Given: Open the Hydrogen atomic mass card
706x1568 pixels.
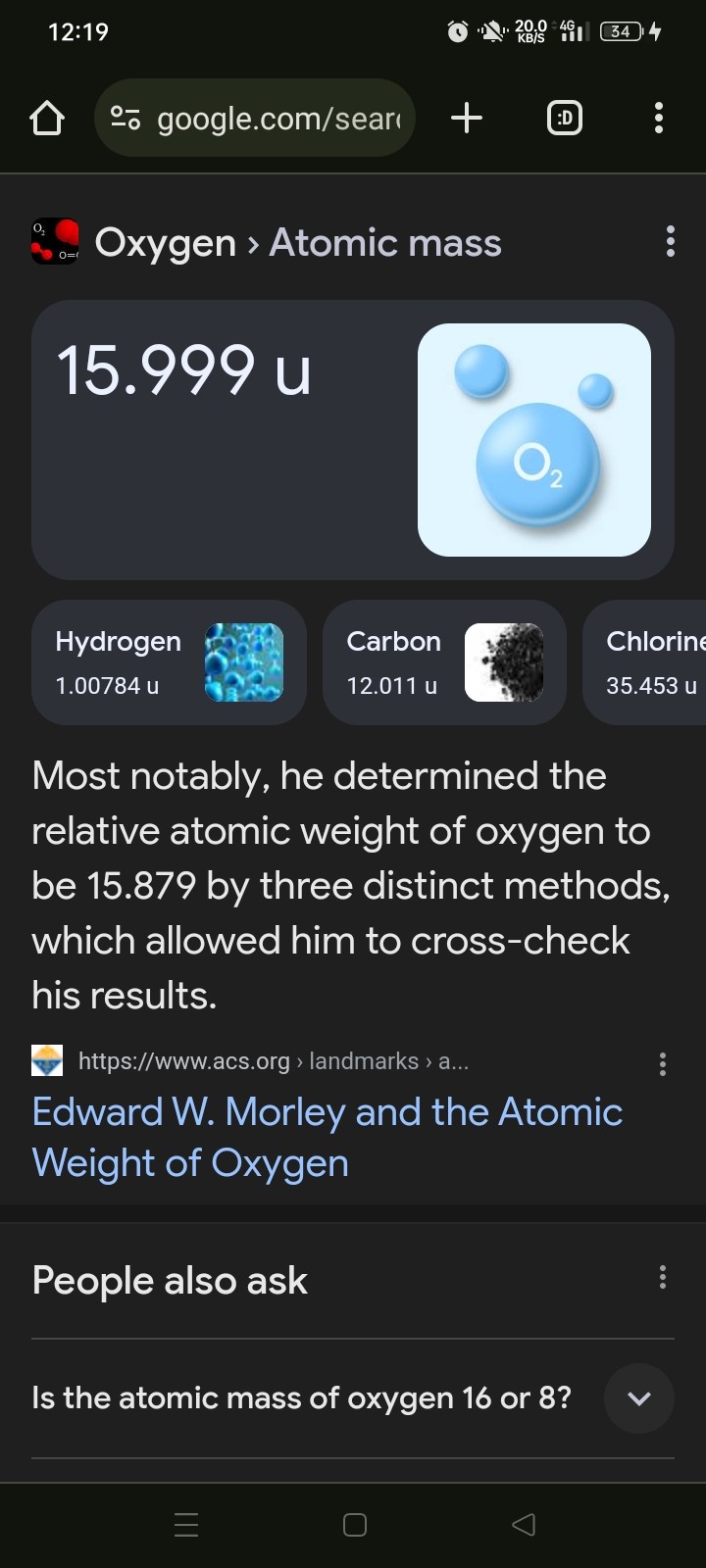Looking at the screenshot, I should (x=169, y=662).
